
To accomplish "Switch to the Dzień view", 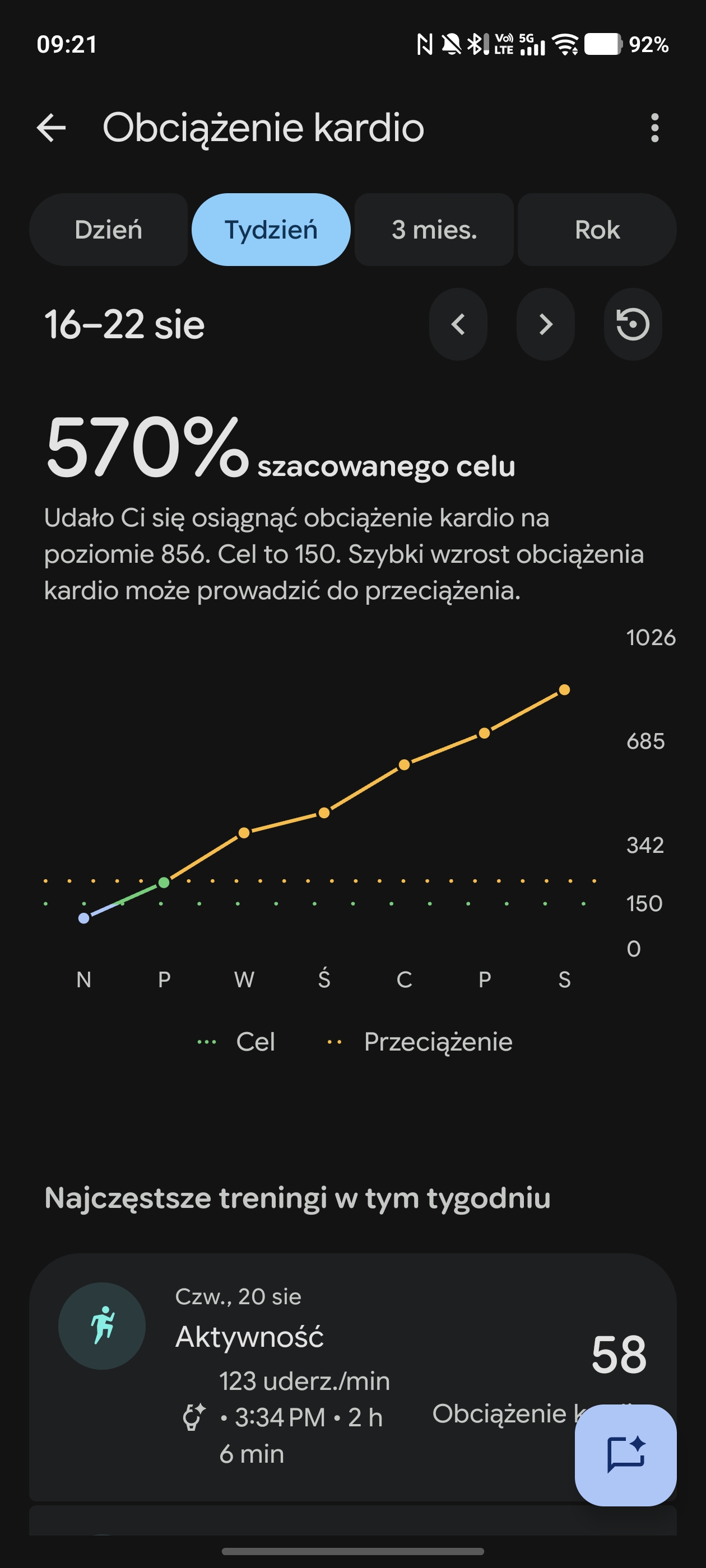I will (109, 230).
